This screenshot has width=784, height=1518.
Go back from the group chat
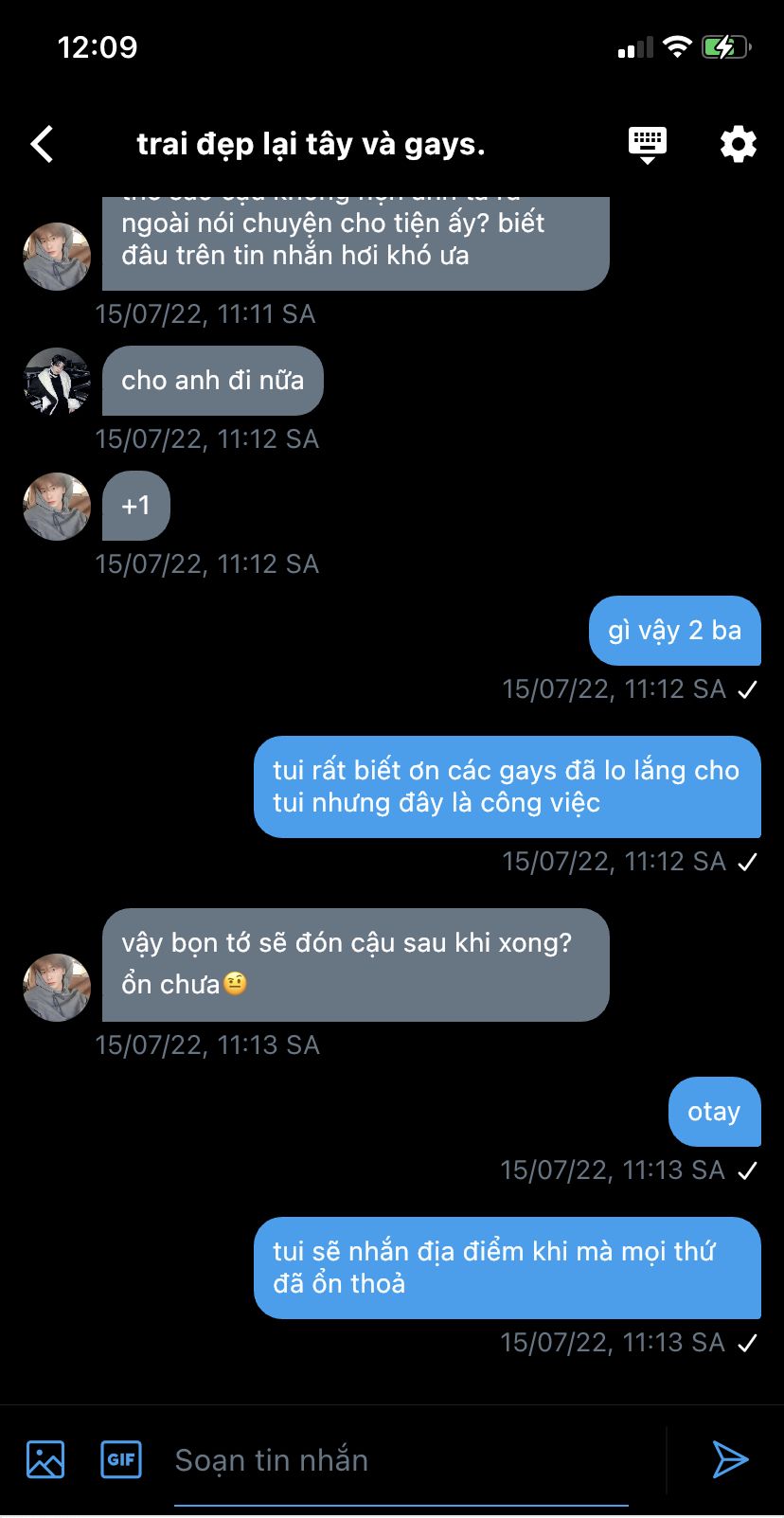[x=43, y=145]
